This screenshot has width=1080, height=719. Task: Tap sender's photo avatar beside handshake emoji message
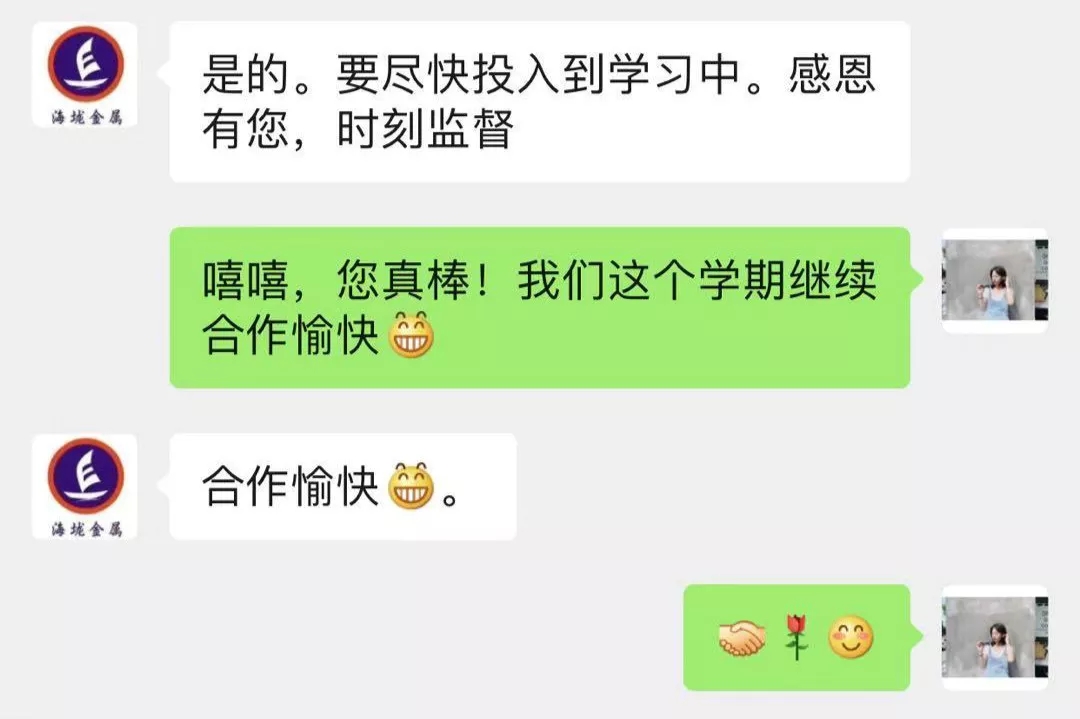coord(994,637)
